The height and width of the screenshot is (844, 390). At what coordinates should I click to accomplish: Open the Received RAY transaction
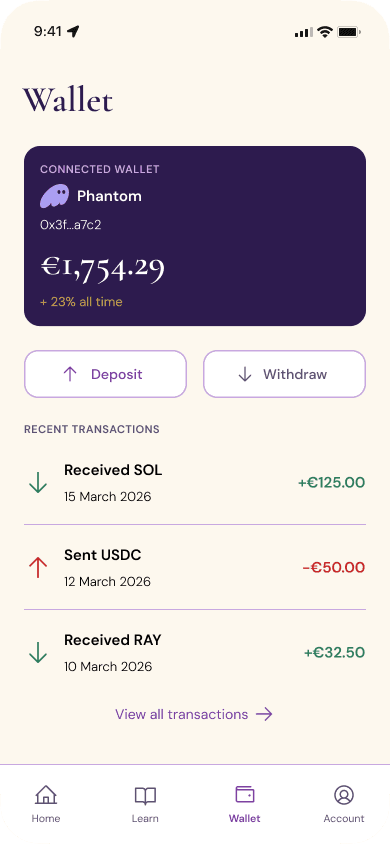195,652
